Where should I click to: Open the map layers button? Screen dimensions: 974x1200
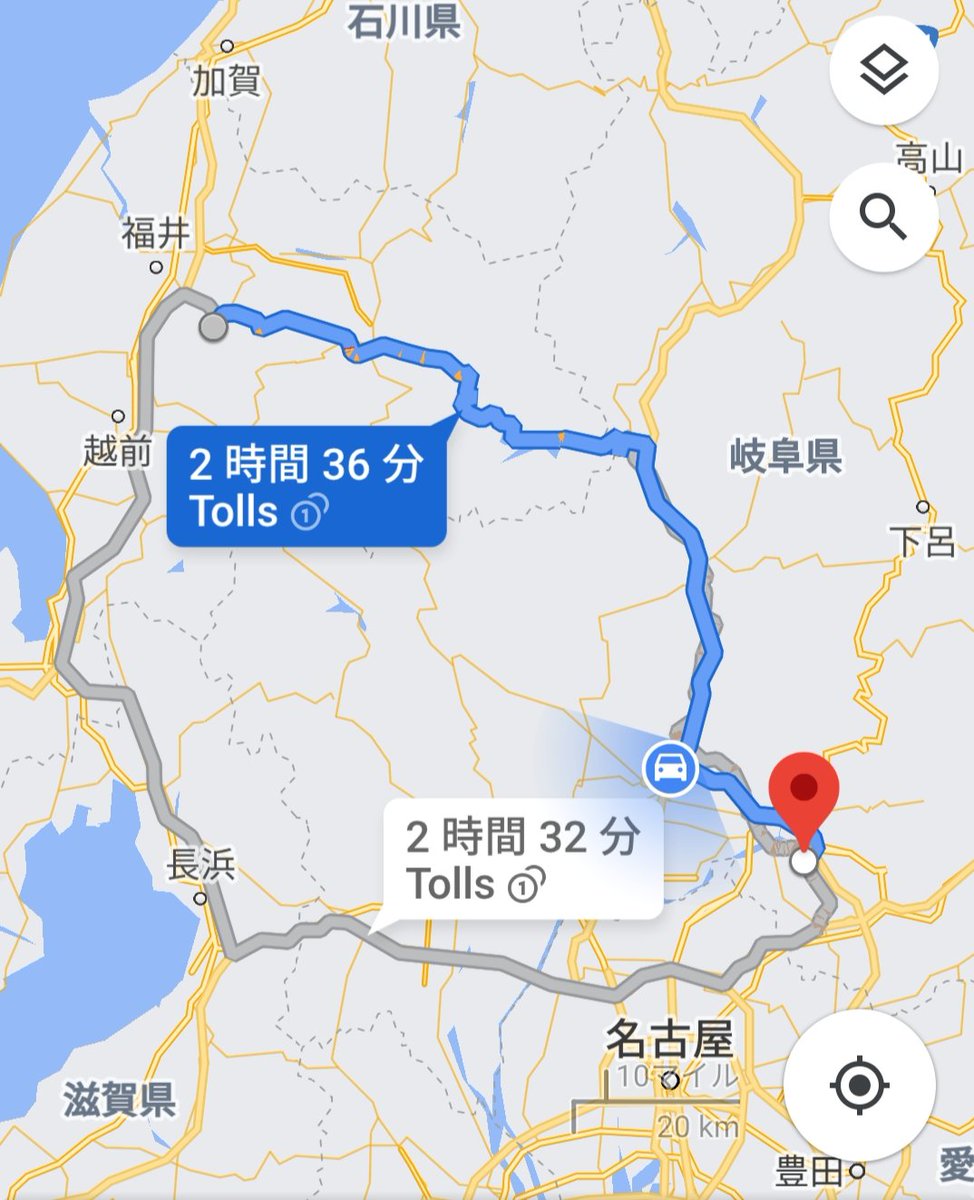pos(884,71)
